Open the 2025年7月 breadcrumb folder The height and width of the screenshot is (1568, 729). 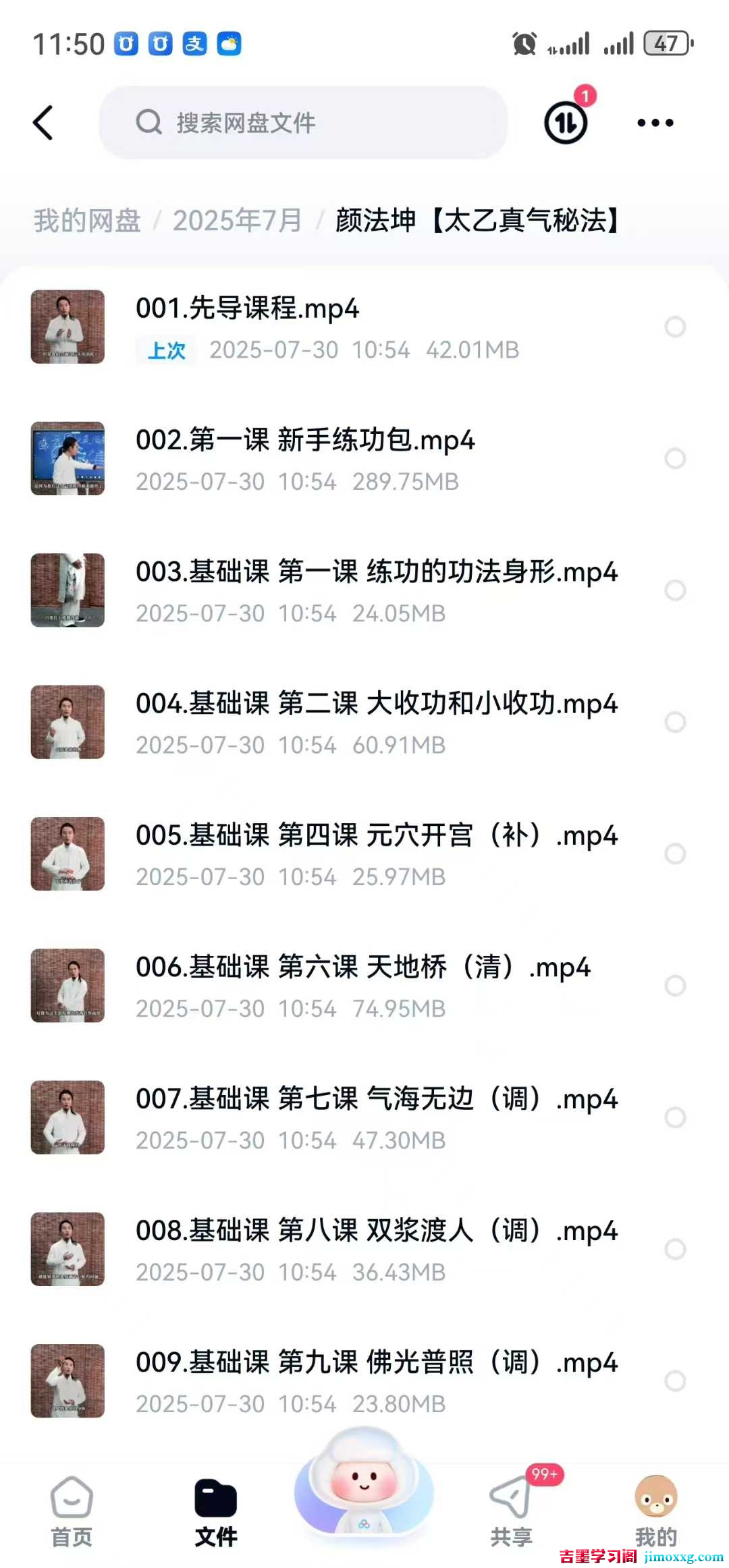point(237,221)
